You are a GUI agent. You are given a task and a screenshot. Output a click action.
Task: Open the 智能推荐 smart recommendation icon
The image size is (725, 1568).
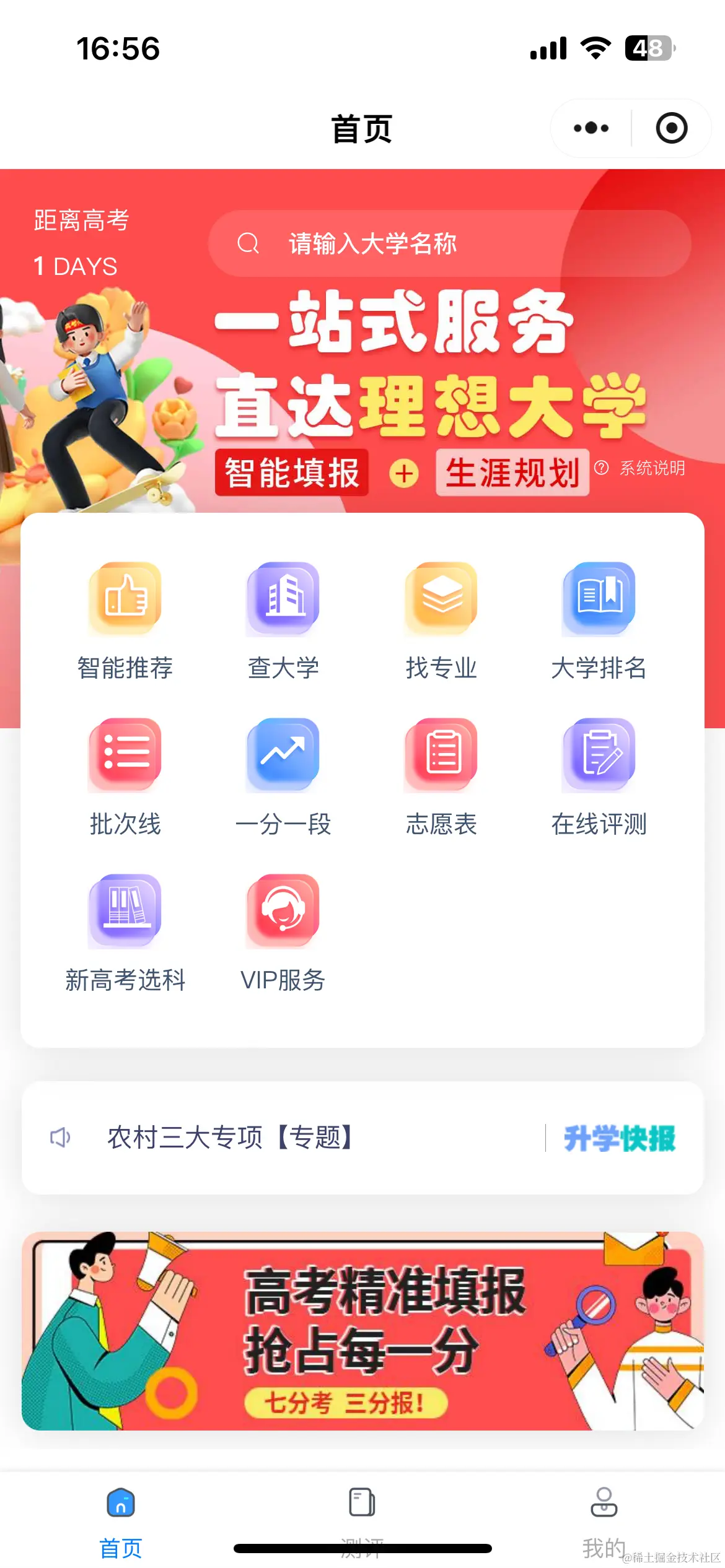pyautogui.click(x=125, y=598)
